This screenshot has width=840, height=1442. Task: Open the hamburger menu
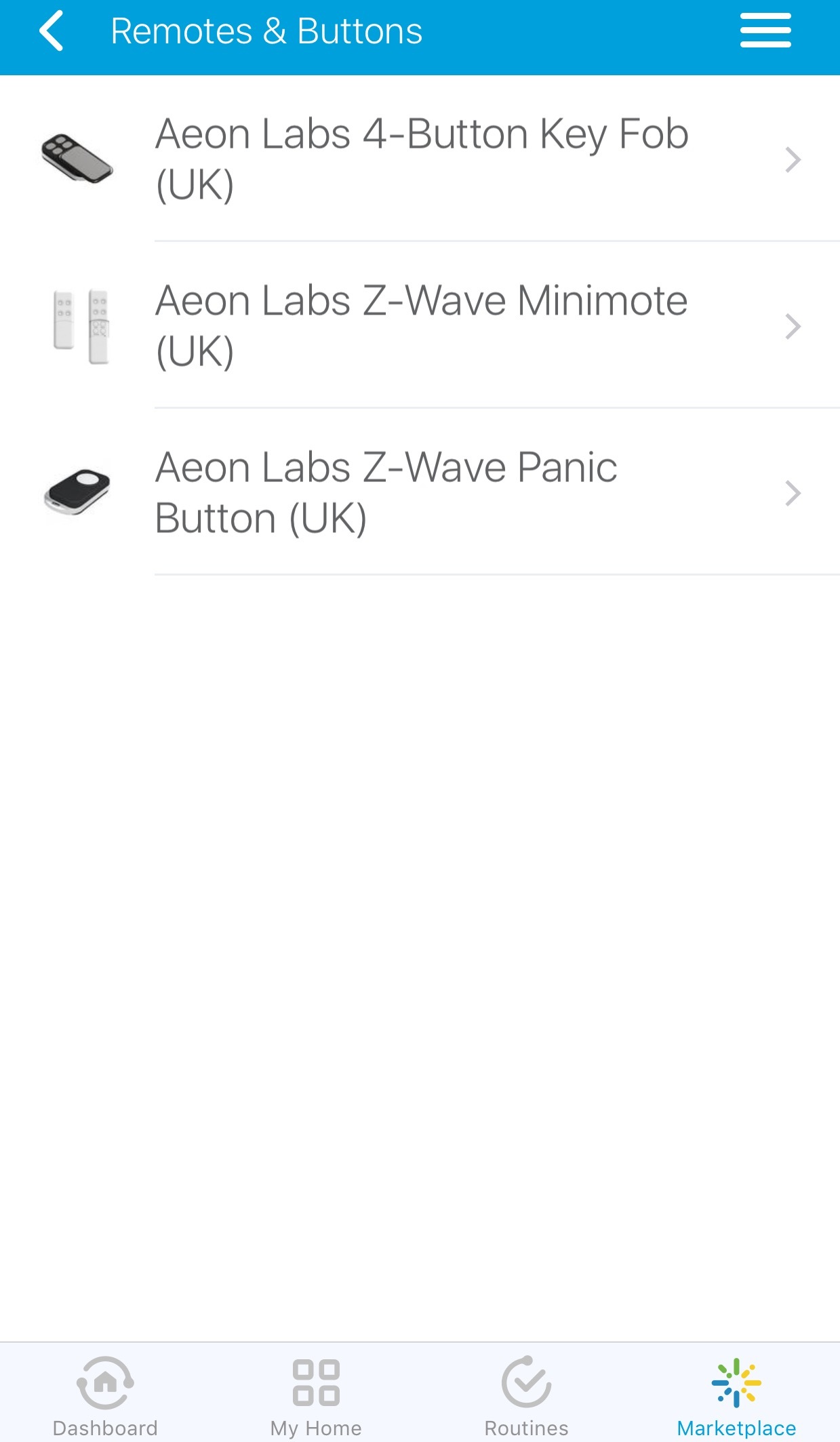pos(765,31)
